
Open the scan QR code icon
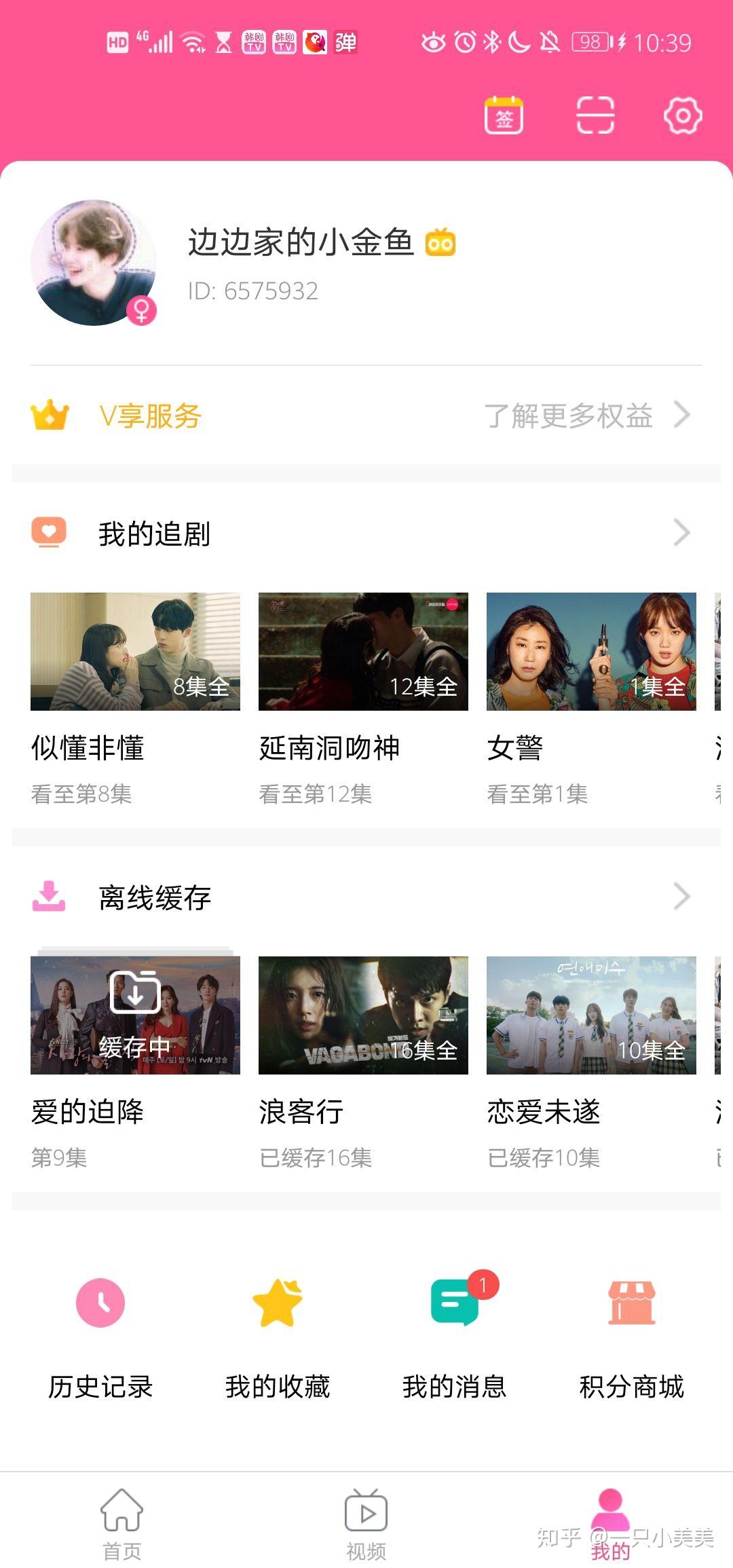[x=595, y=115]
